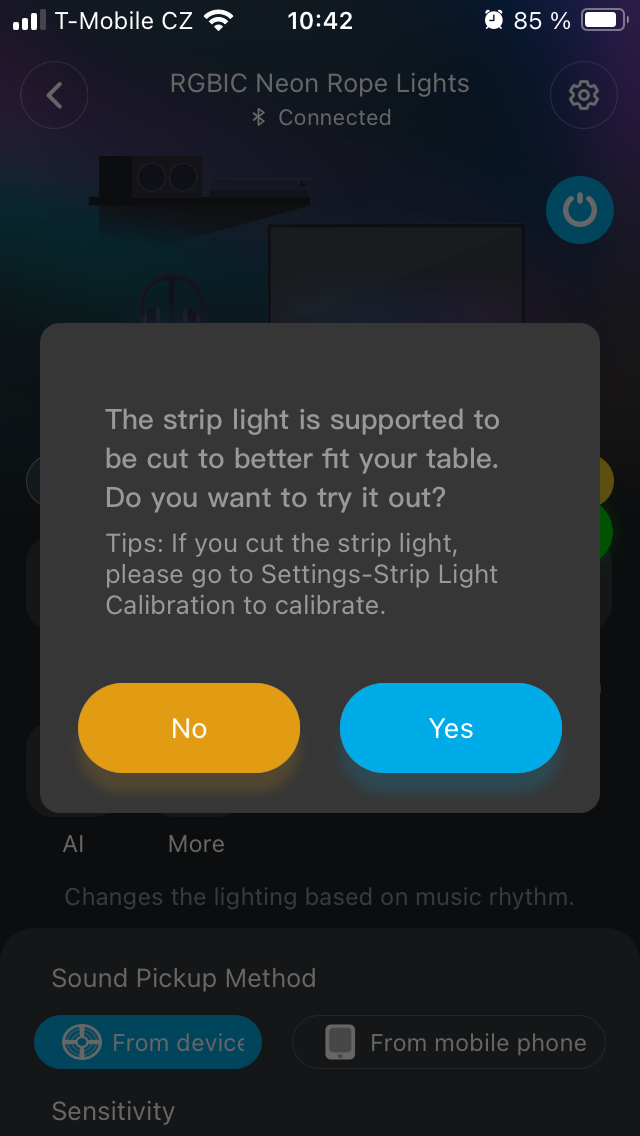Toggle the light power button
Viewport: 640px width, 1136px height.
(x=579, y=210)
